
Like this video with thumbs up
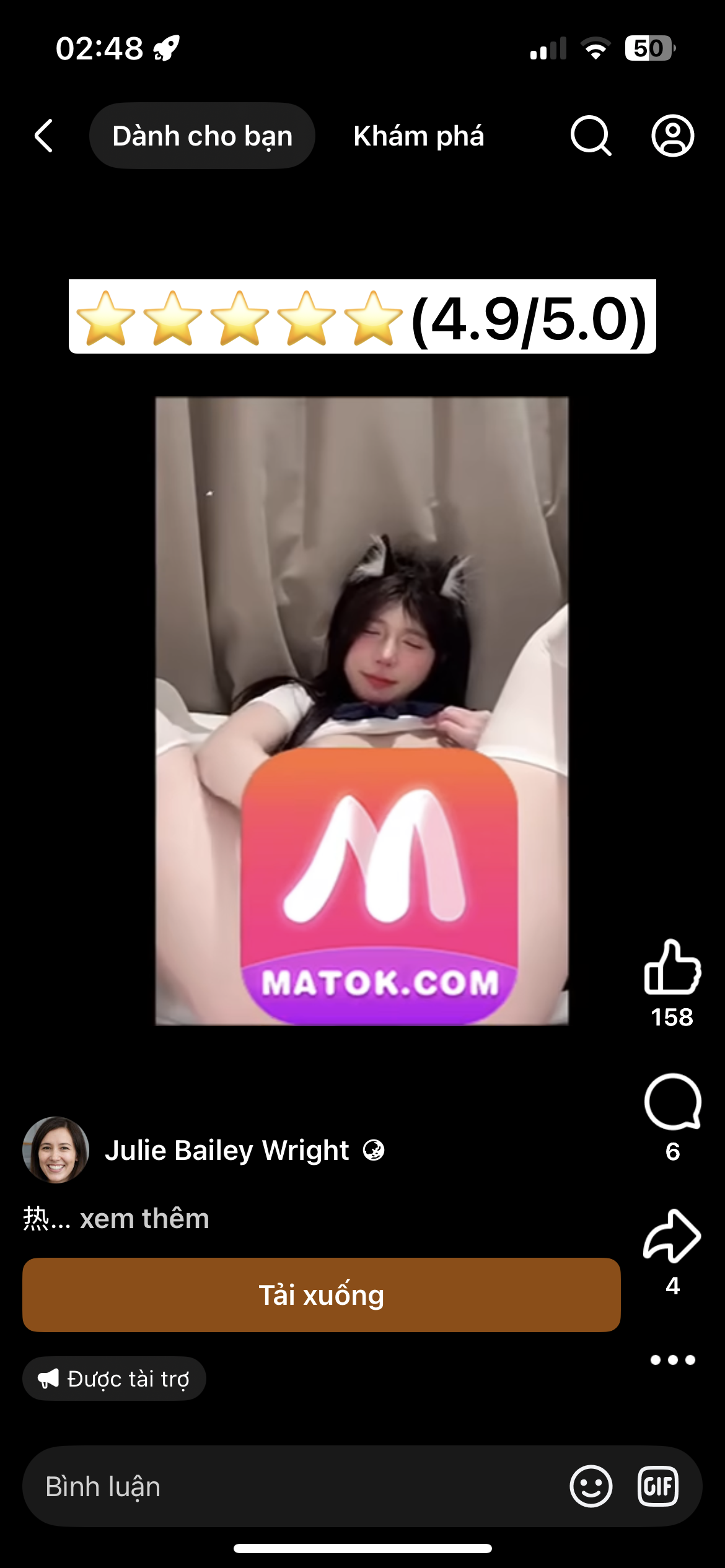pyautogui.click(x=672, y=968)
